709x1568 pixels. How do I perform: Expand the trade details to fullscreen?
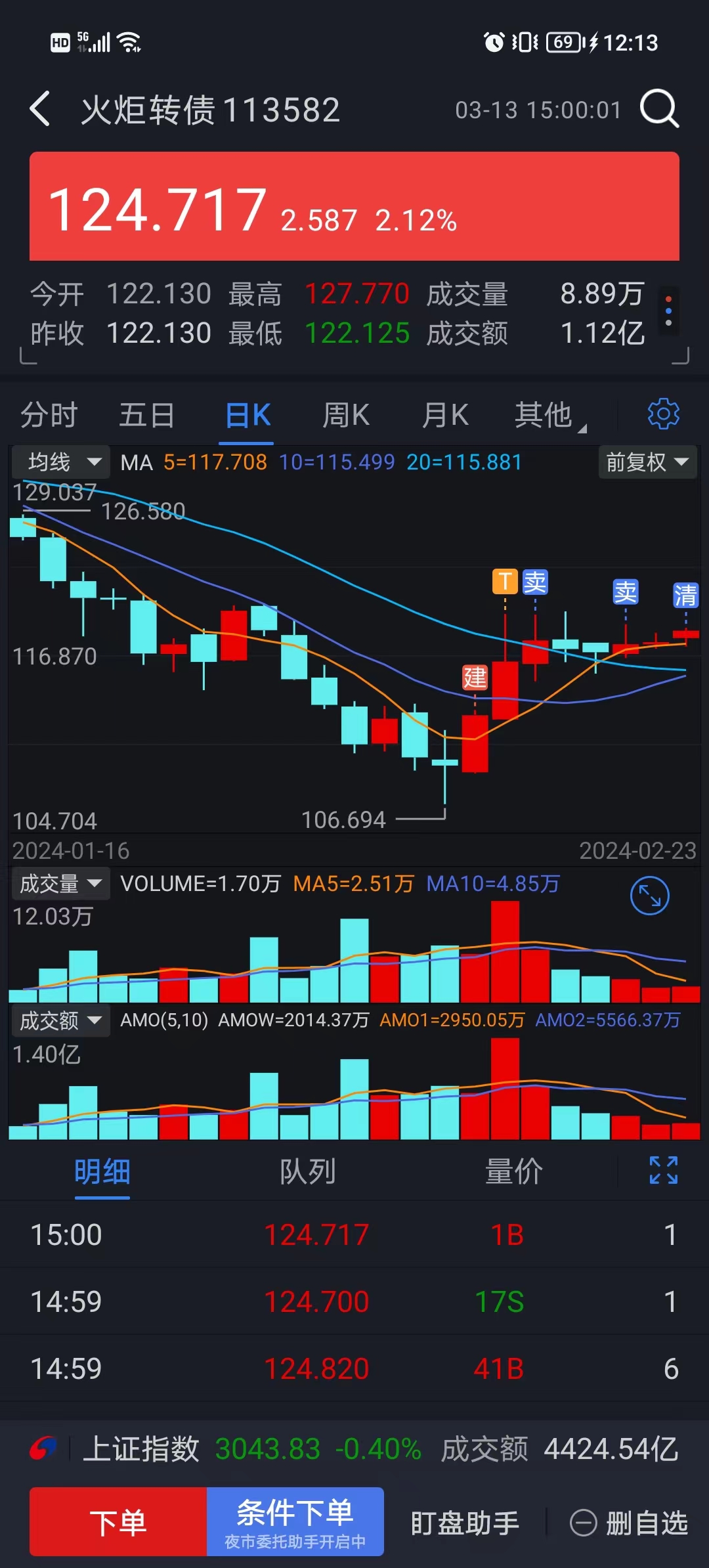(663, 1170)
